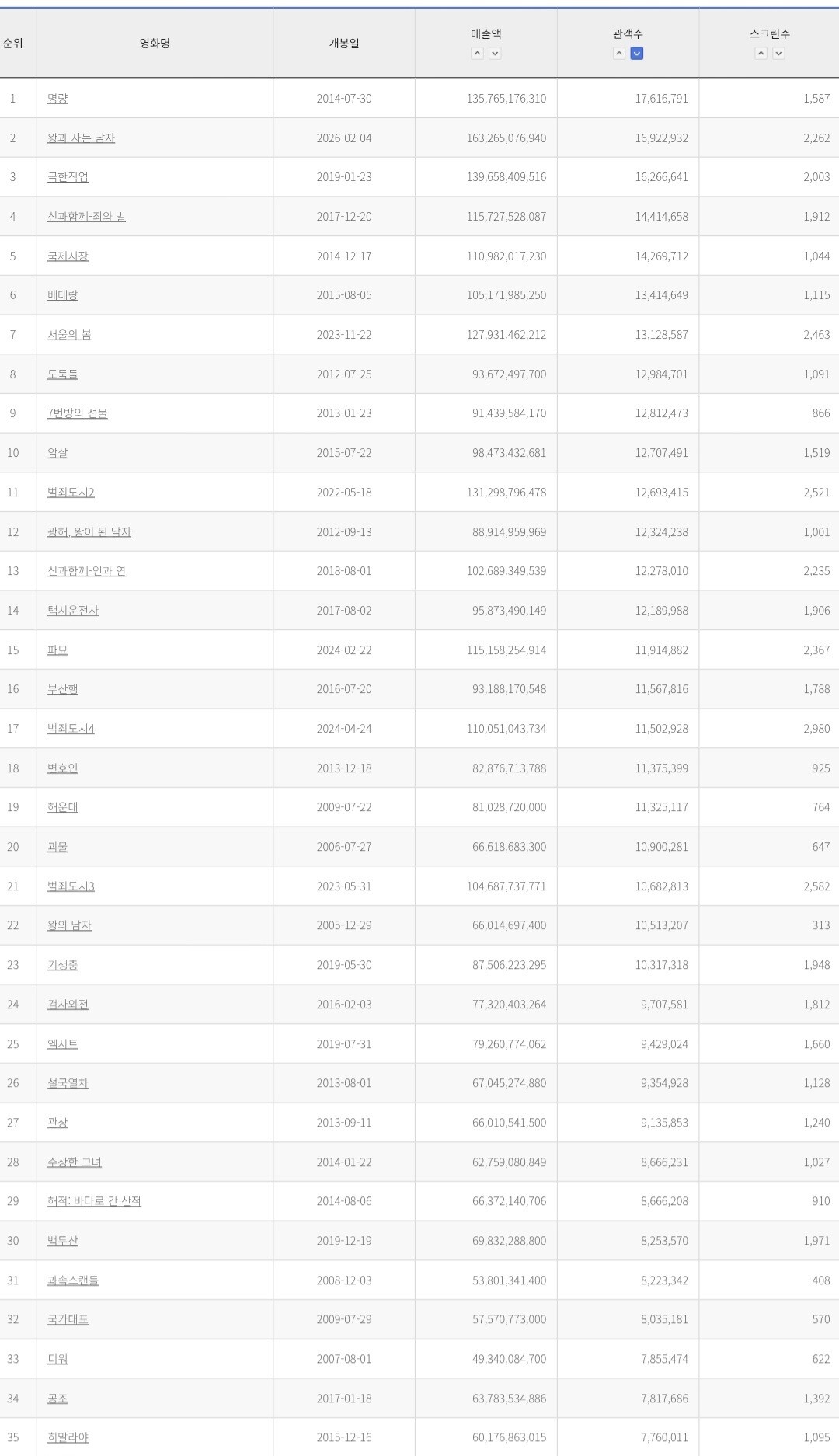Screen dimensions: 839x1456
Task: Sort 스크린수 column ascending
Action: [761, 54]
